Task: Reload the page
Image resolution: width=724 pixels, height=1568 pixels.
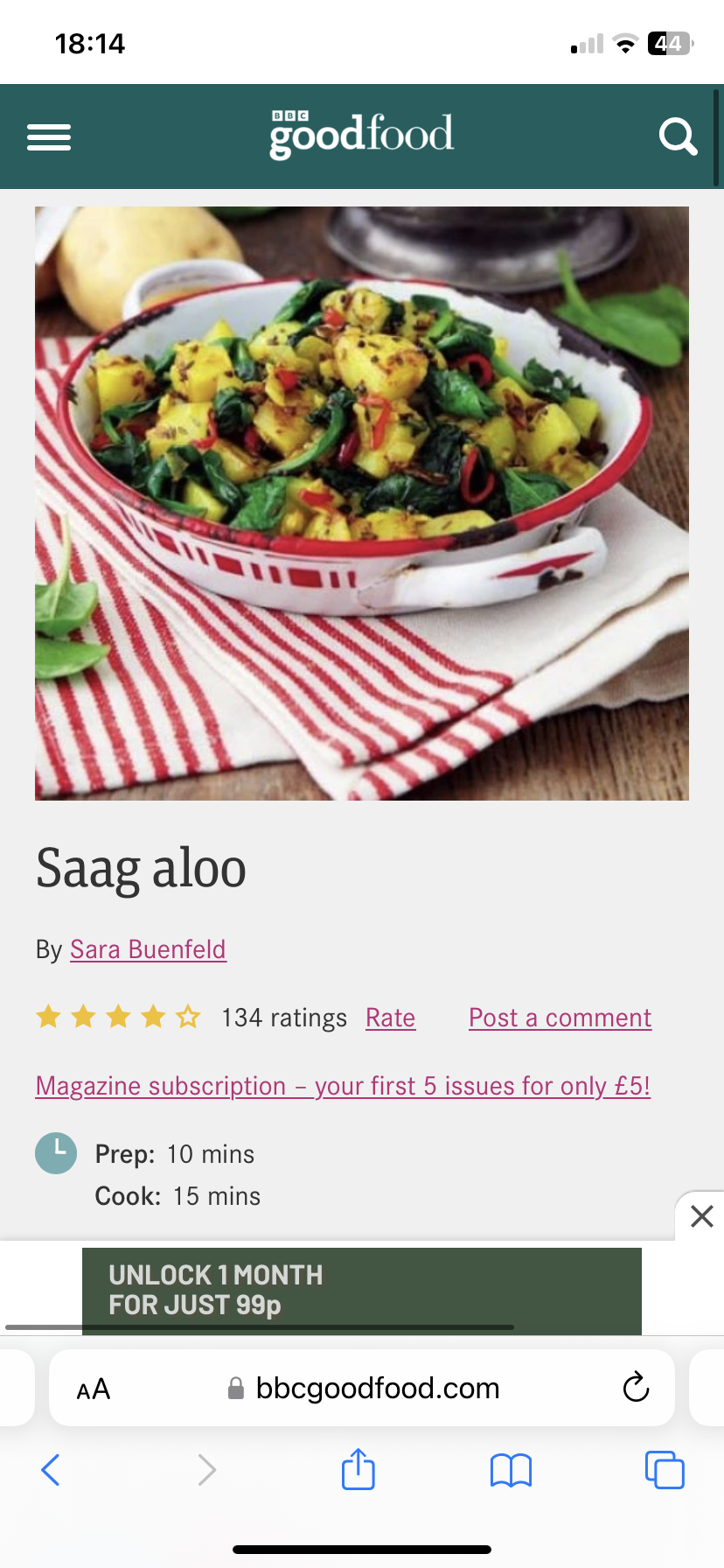Action: point(636,1387)
